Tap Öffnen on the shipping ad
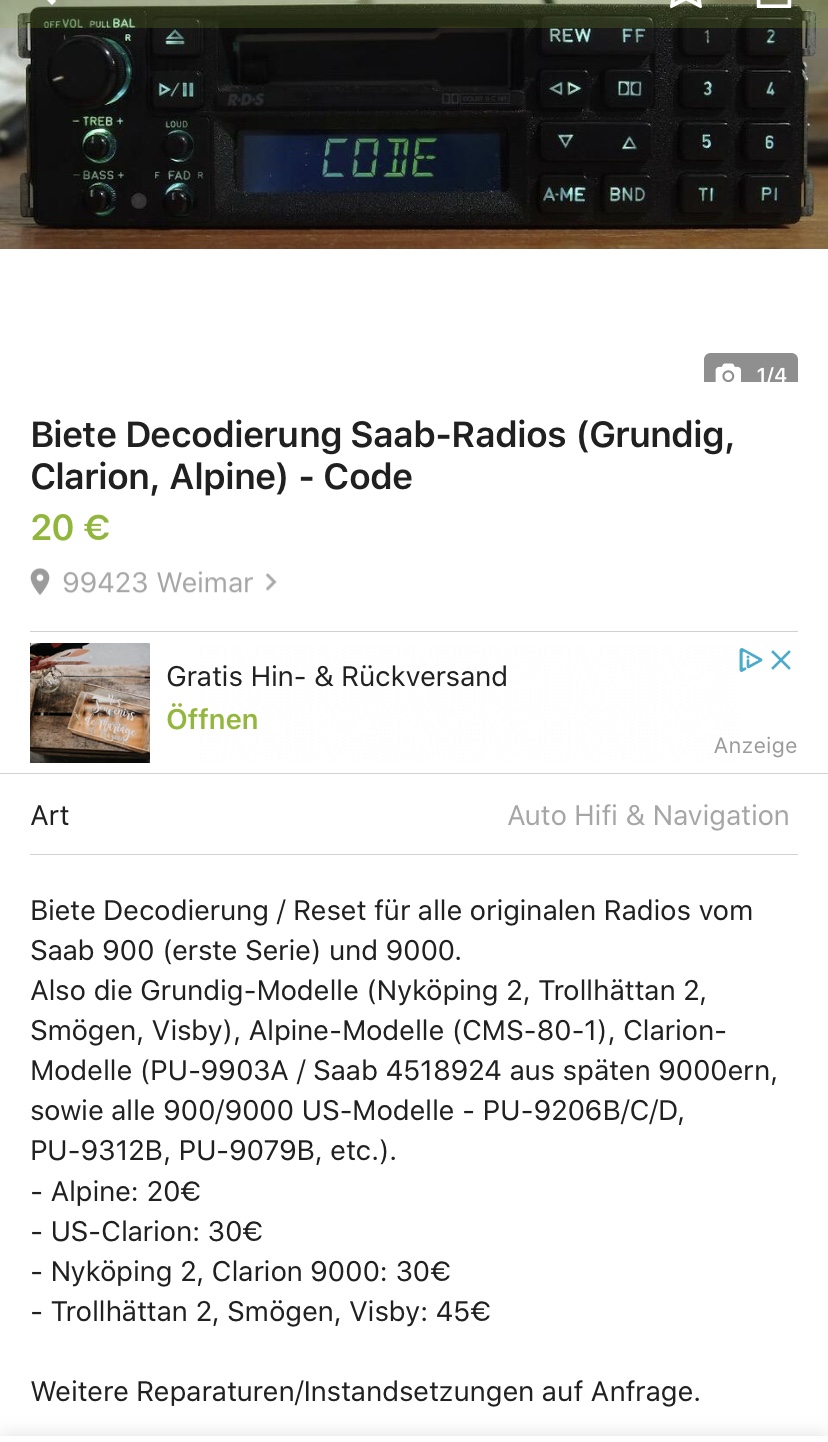Screen dimensions: 828x1442 pos(212,719)
